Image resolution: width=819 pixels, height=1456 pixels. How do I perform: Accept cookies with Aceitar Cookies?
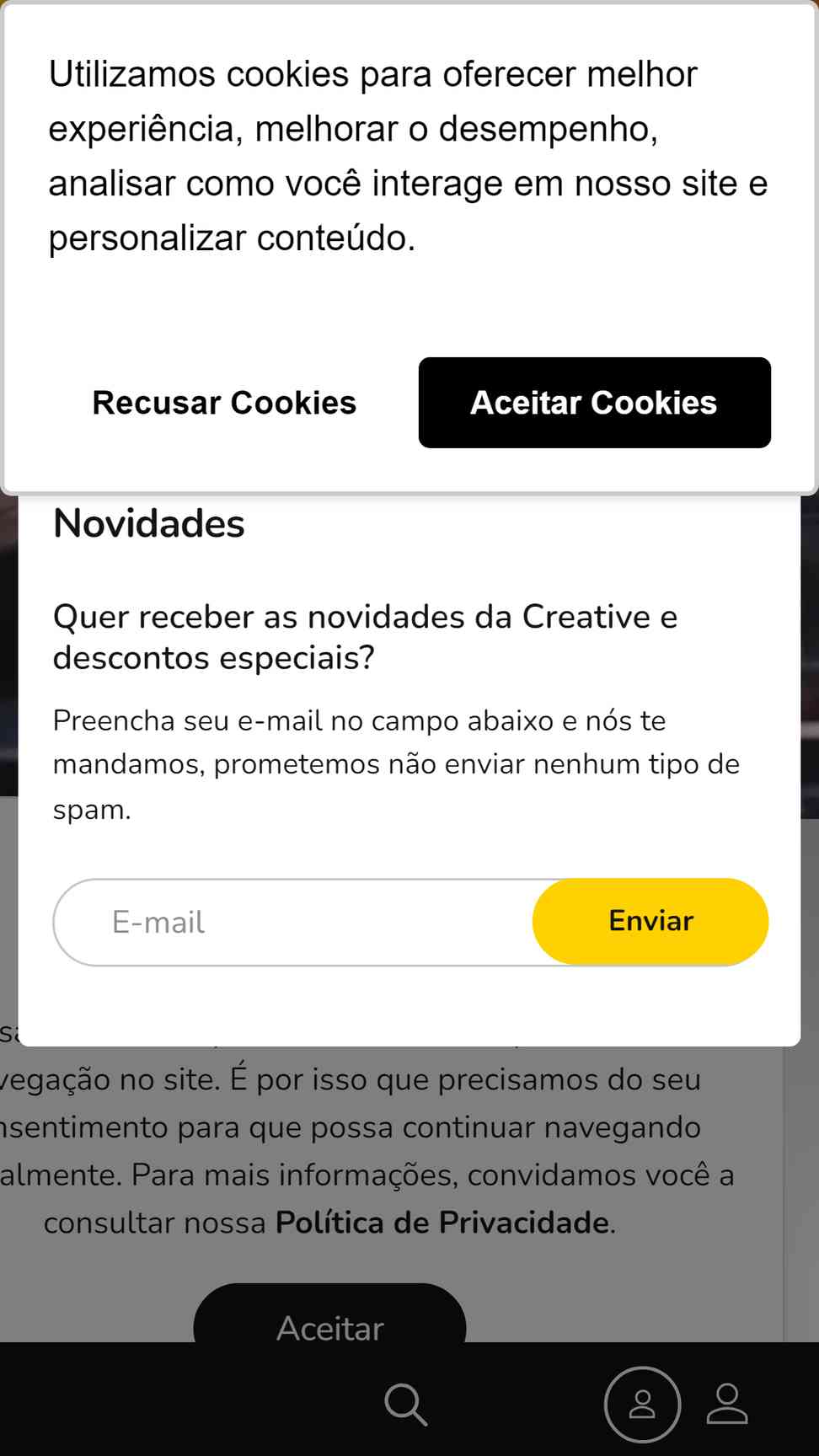pyautogui.click(x=594, y=403)
